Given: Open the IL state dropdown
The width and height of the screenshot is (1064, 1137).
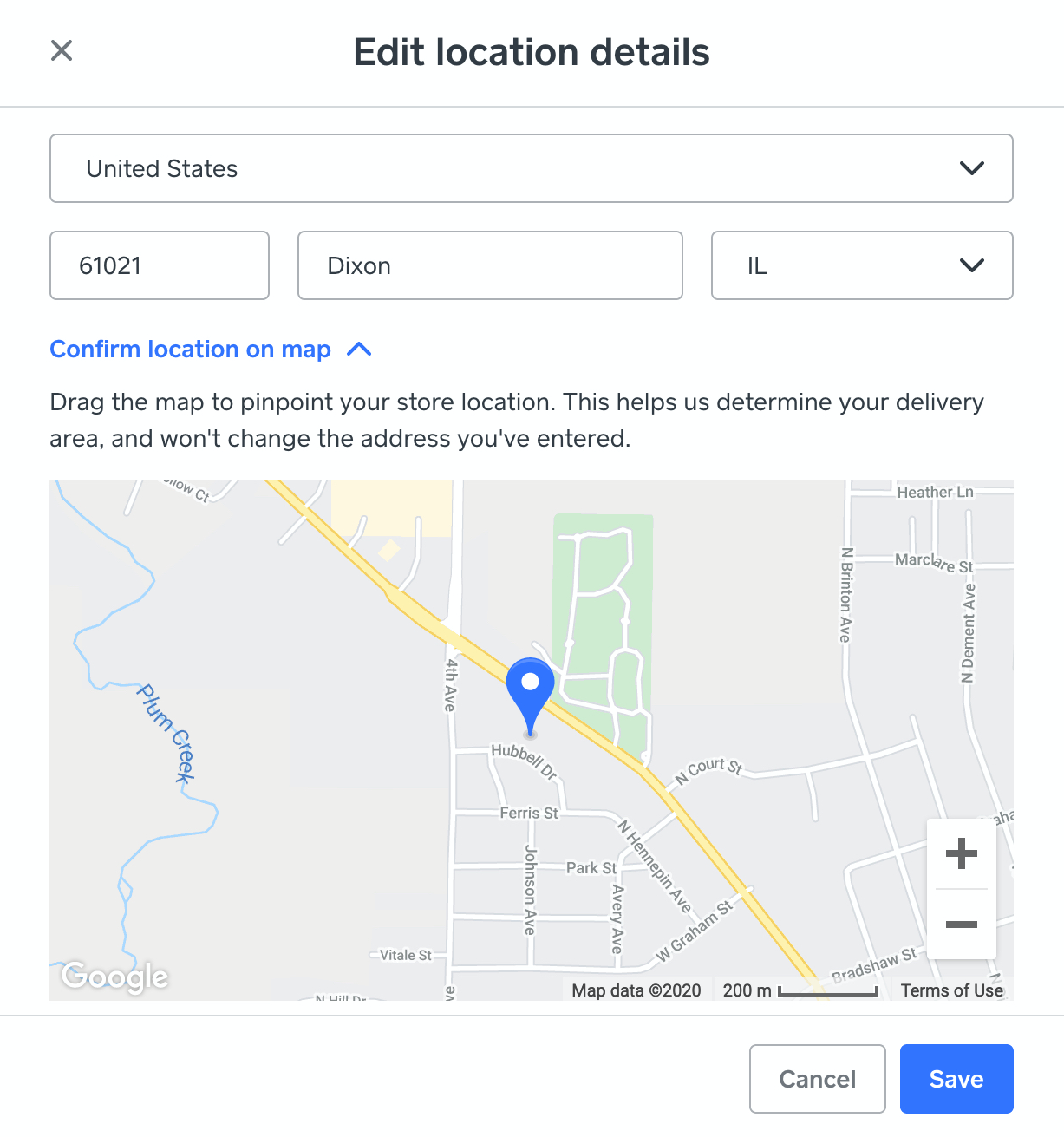Looking at the screenshot, I should (861, 265).
